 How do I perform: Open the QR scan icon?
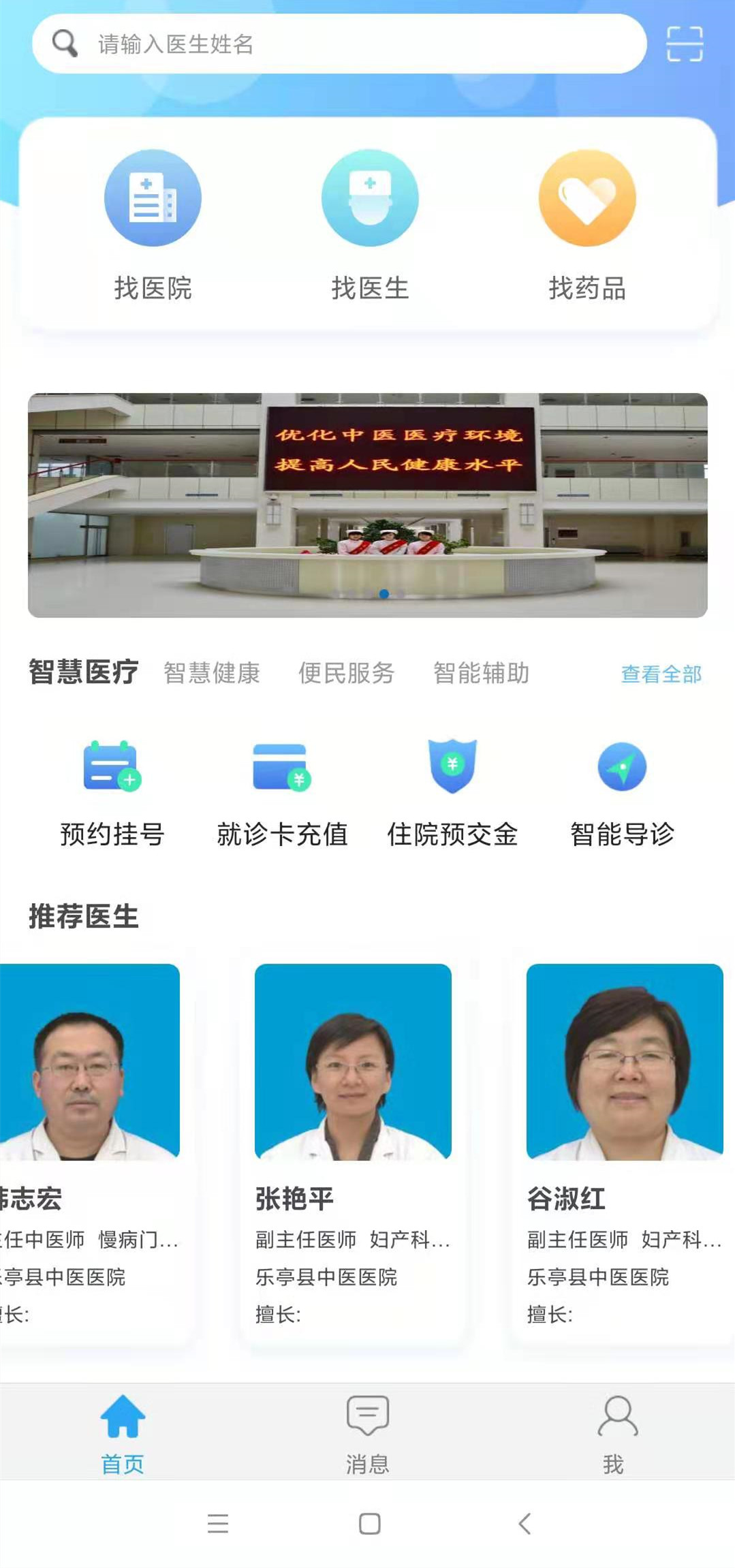coord(684,44)
